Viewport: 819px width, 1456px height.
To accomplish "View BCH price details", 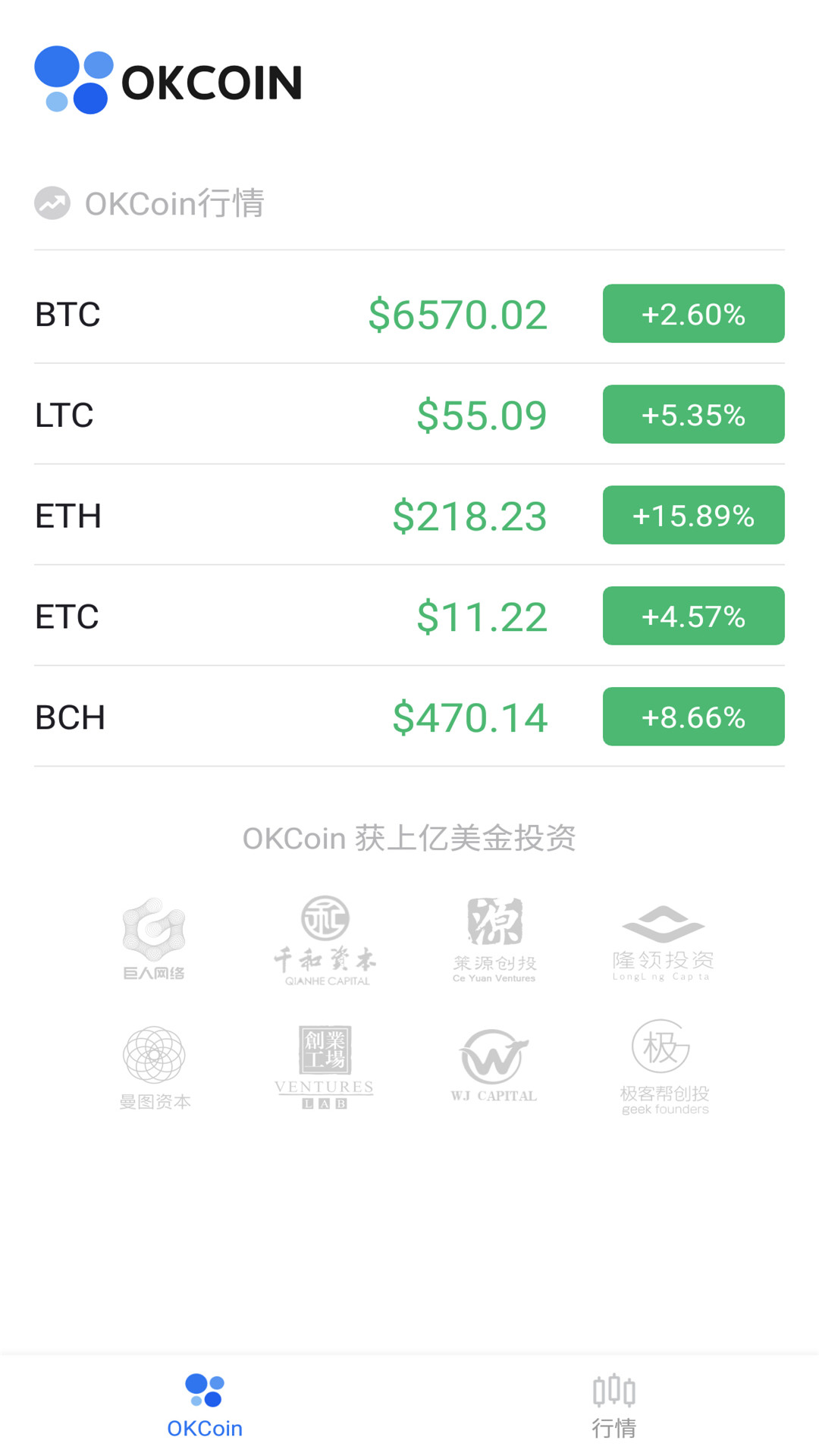I will [409, 717].
